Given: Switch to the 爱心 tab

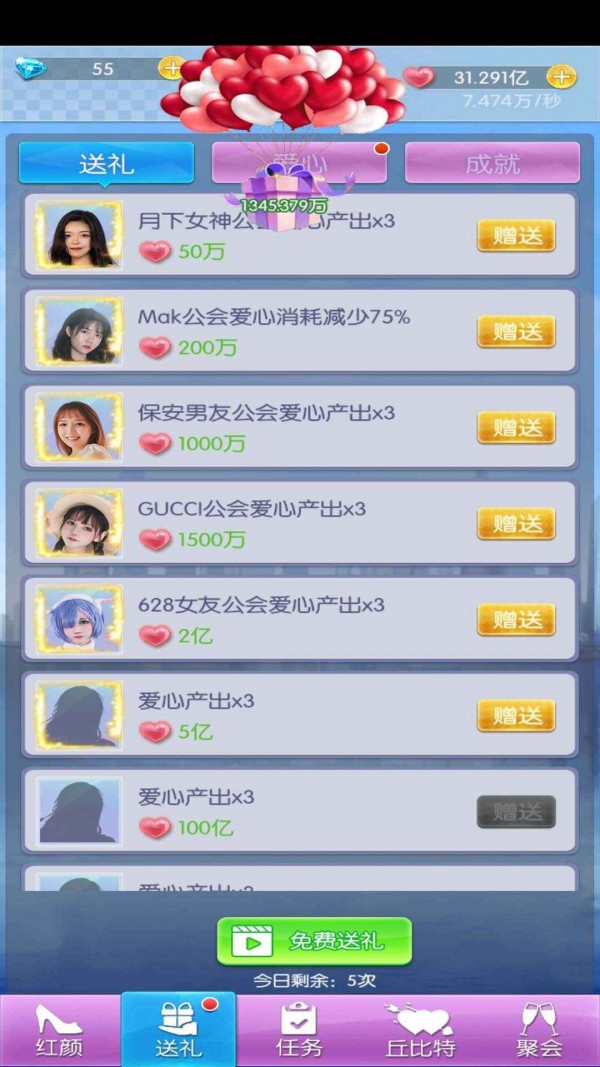Looking at the screenshot, I should 300,163.
